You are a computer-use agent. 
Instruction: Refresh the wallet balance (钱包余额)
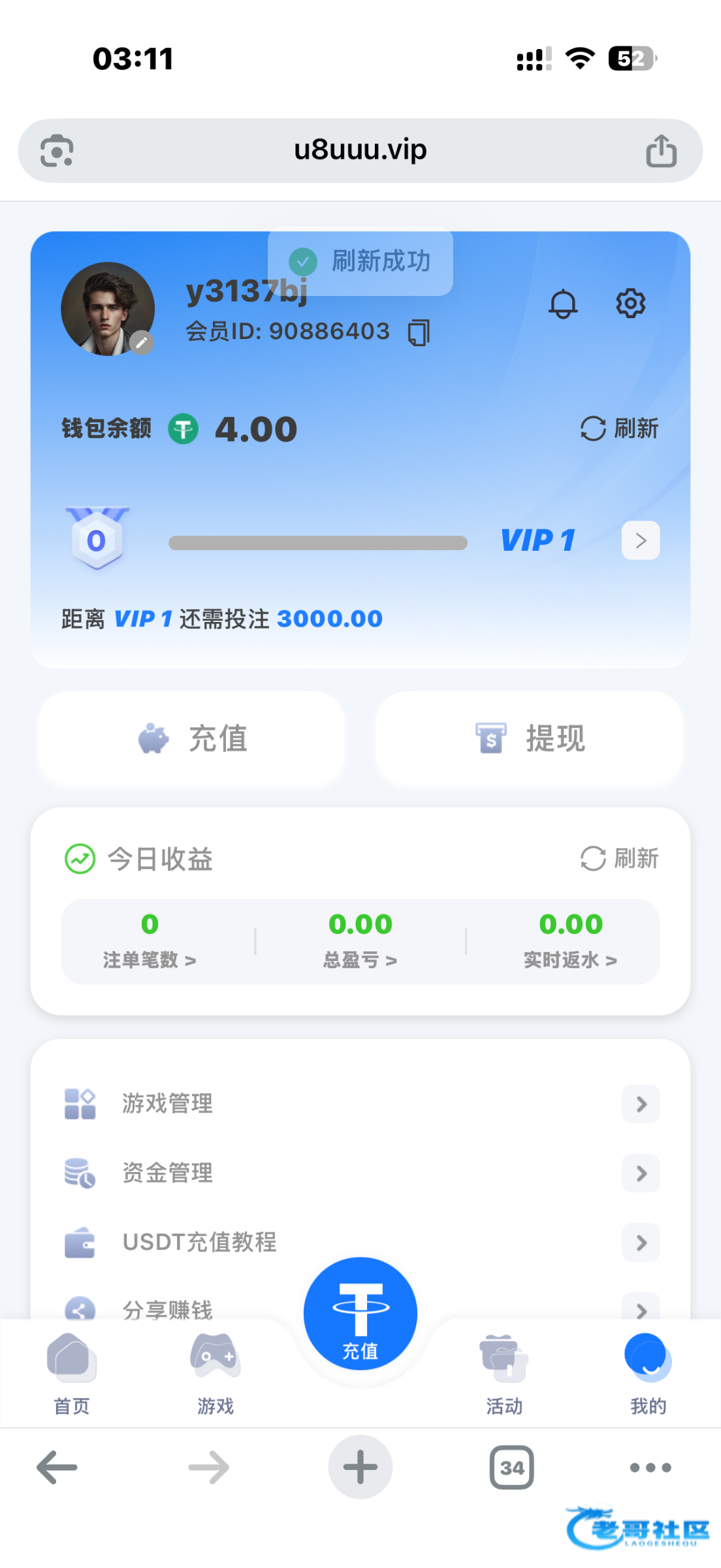point(619,429)
